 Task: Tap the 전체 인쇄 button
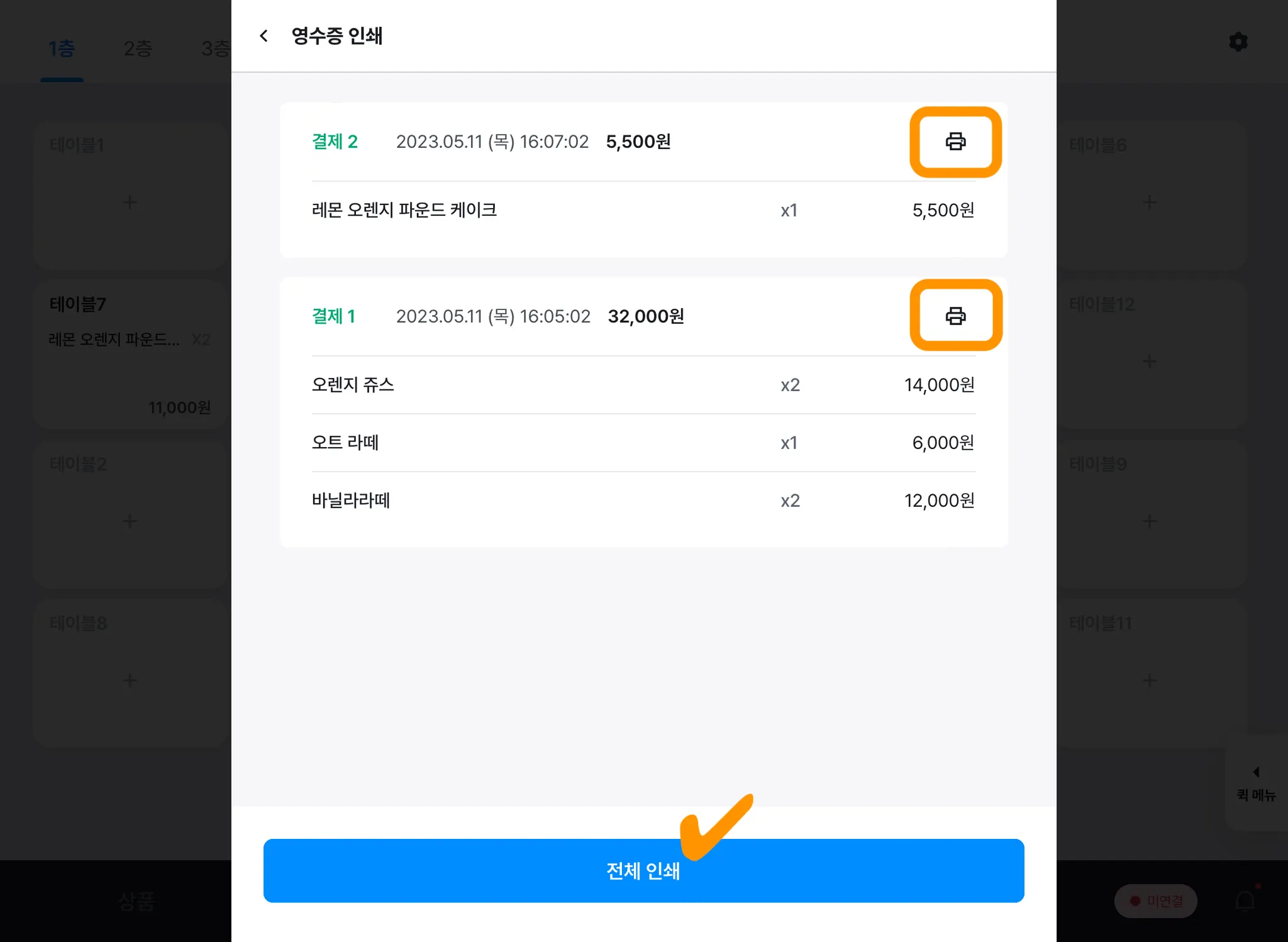pos(643,871)
